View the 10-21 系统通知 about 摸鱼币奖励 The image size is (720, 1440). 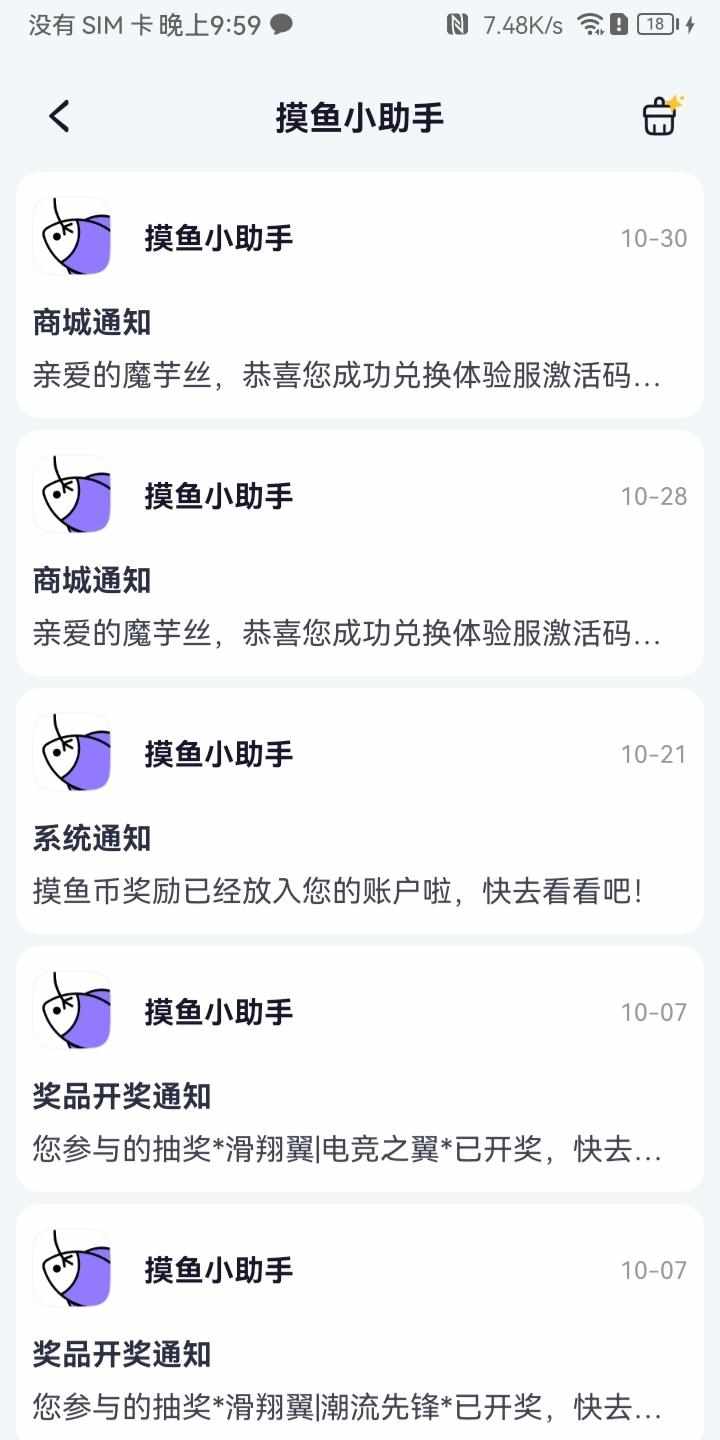pos(360,811)
